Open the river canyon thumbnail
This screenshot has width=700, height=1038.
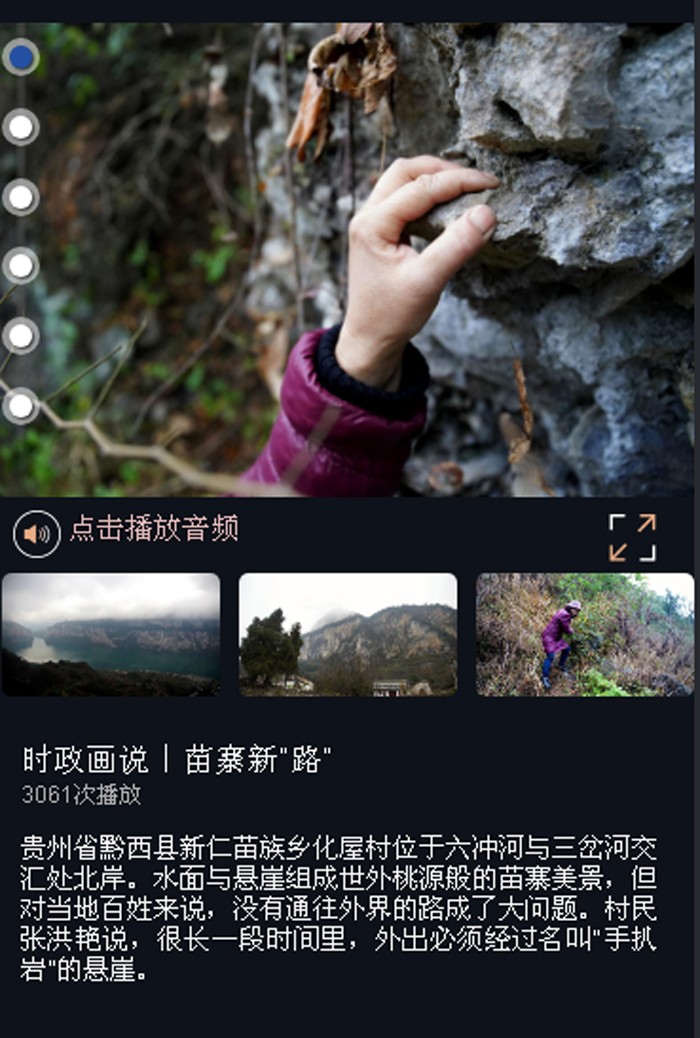coord(111,634)
